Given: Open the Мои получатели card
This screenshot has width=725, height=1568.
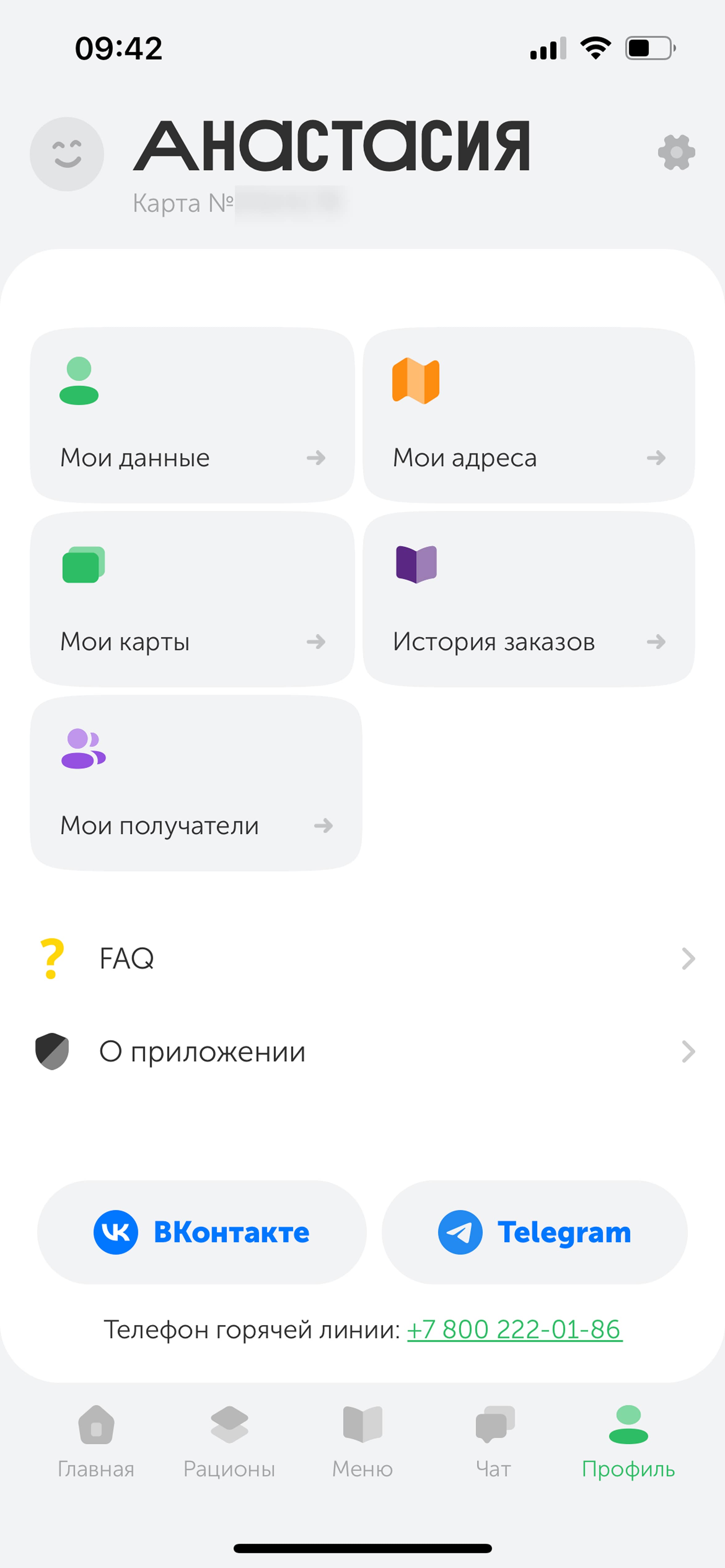Looking at the screenshot, I should tap(195, 783).
